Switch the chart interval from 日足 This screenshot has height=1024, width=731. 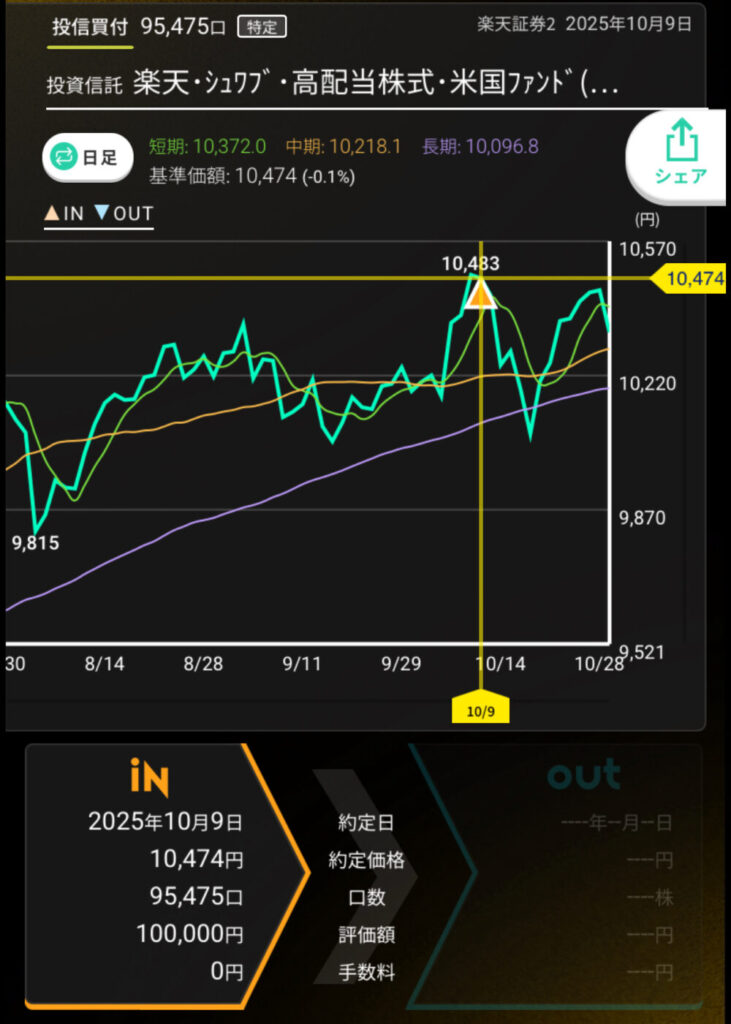[x=87, y=157]
